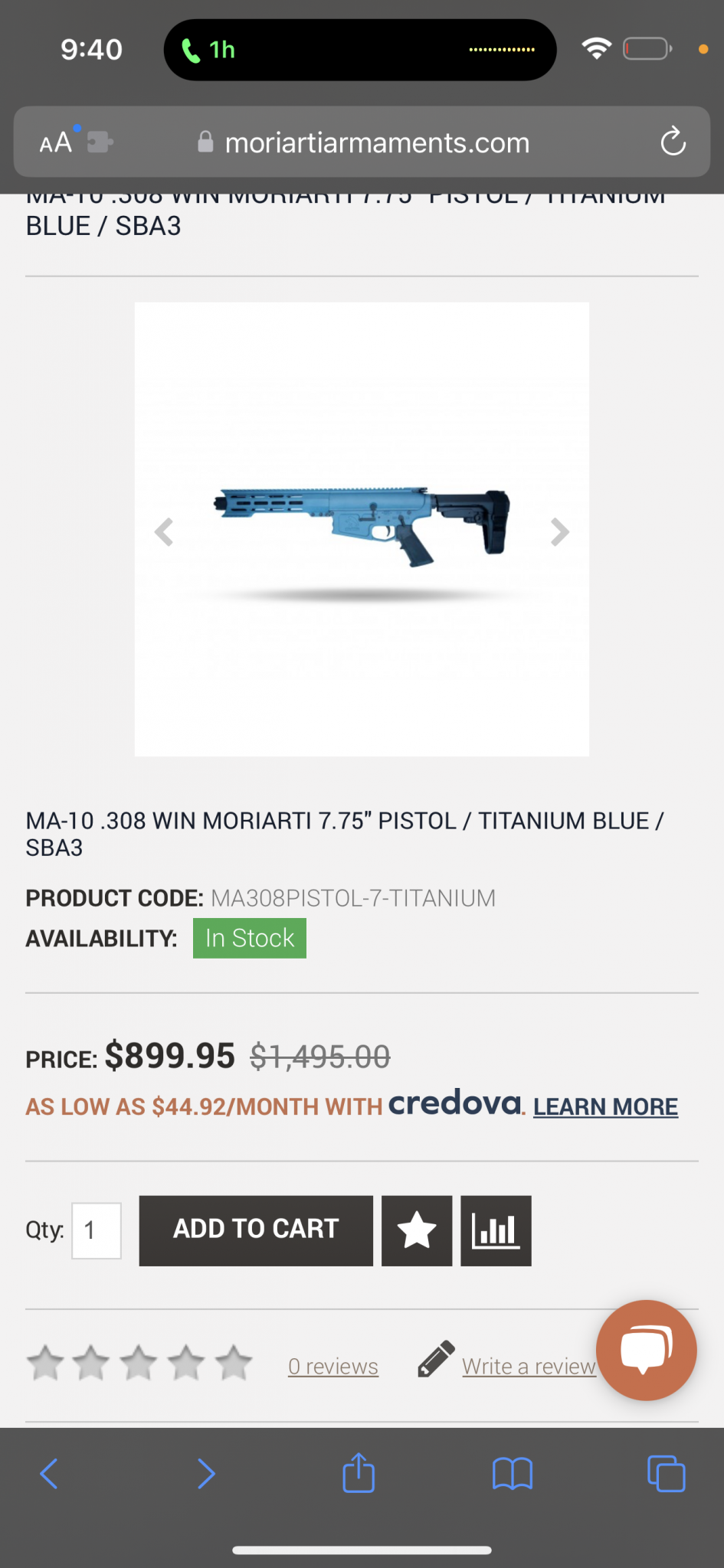Add the MA-10 pistol to cart
This screenshot has height=1568, width=724.
click(256, 1230)
